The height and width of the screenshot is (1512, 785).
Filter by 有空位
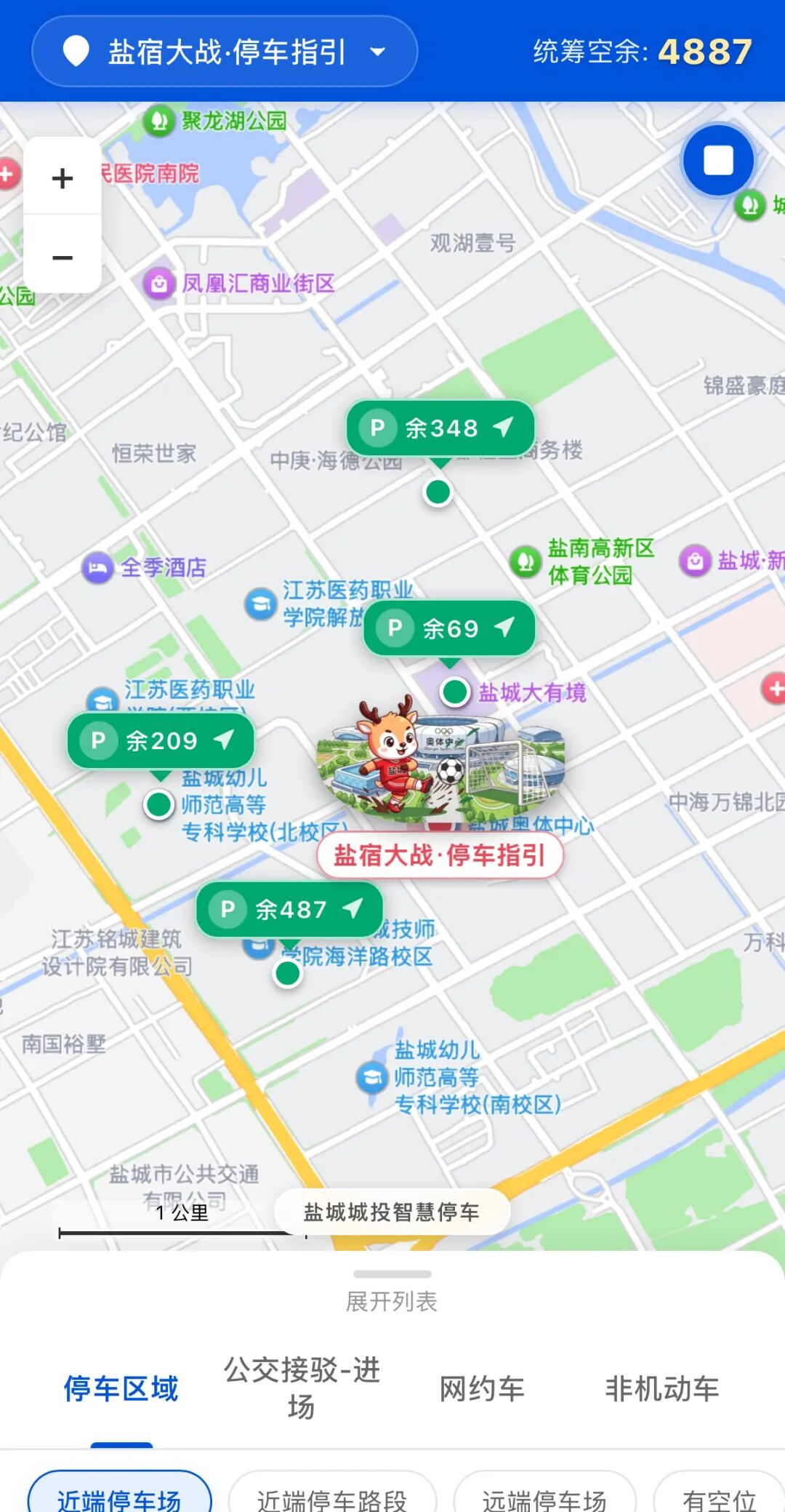click(720, 1497)
